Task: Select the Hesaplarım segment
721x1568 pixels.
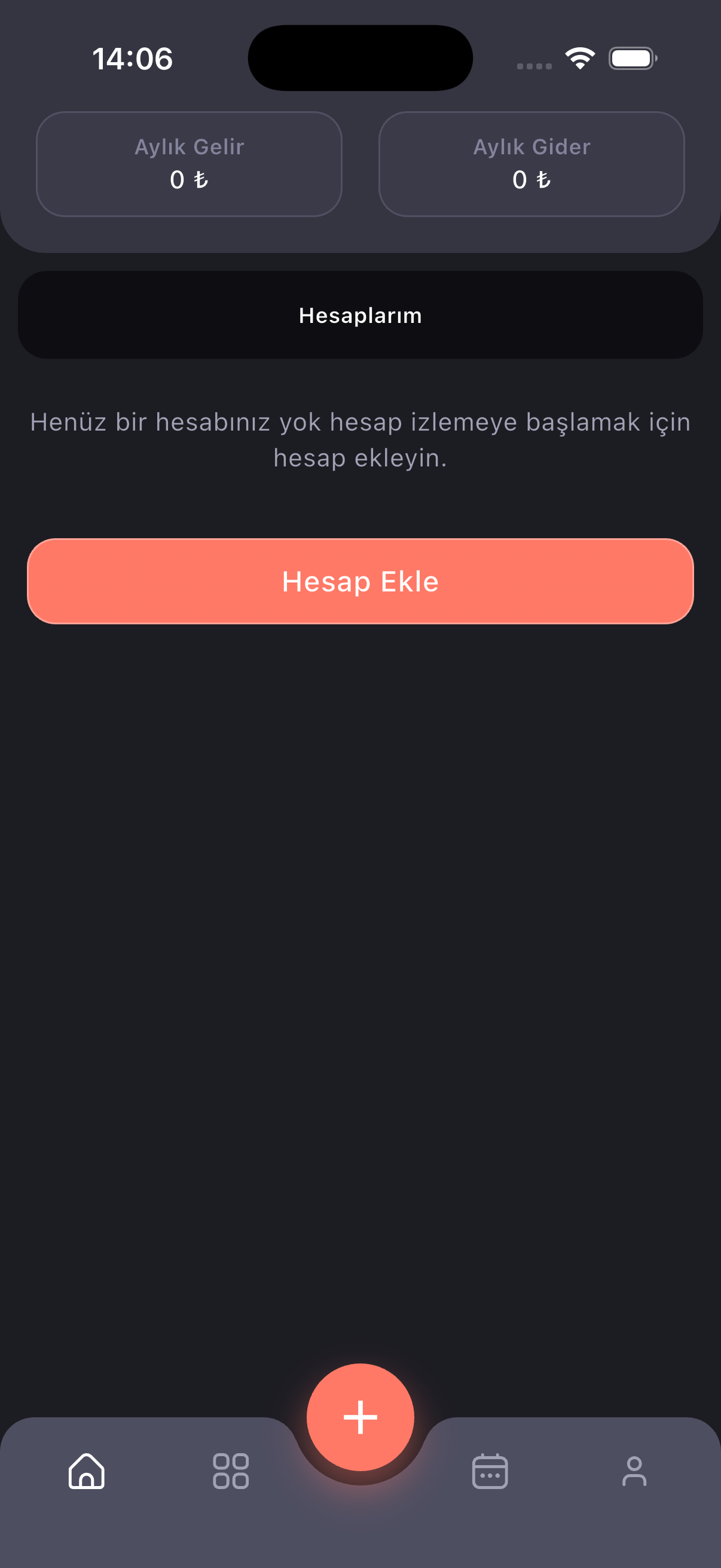Action: click(360, 315)
